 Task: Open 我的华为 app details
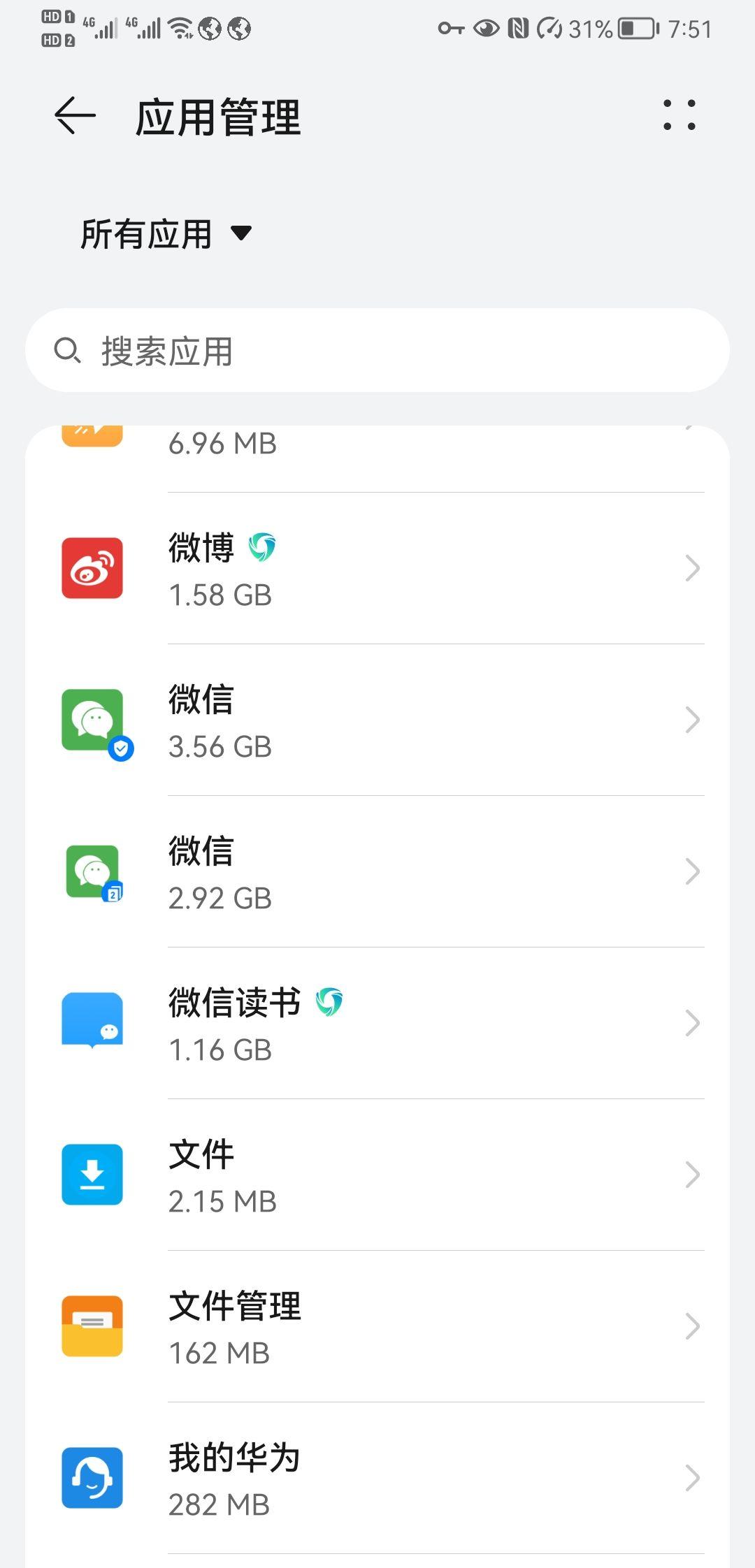pyautogui.click(x=377, y=1479)
